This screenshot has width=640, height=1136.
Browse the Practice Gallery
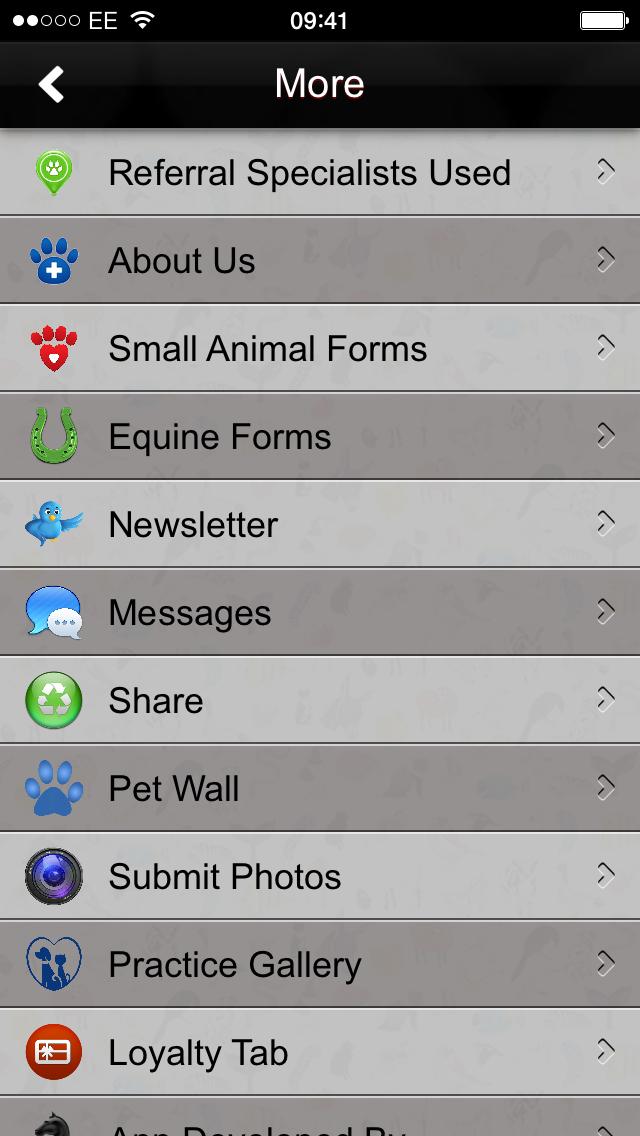235,965
